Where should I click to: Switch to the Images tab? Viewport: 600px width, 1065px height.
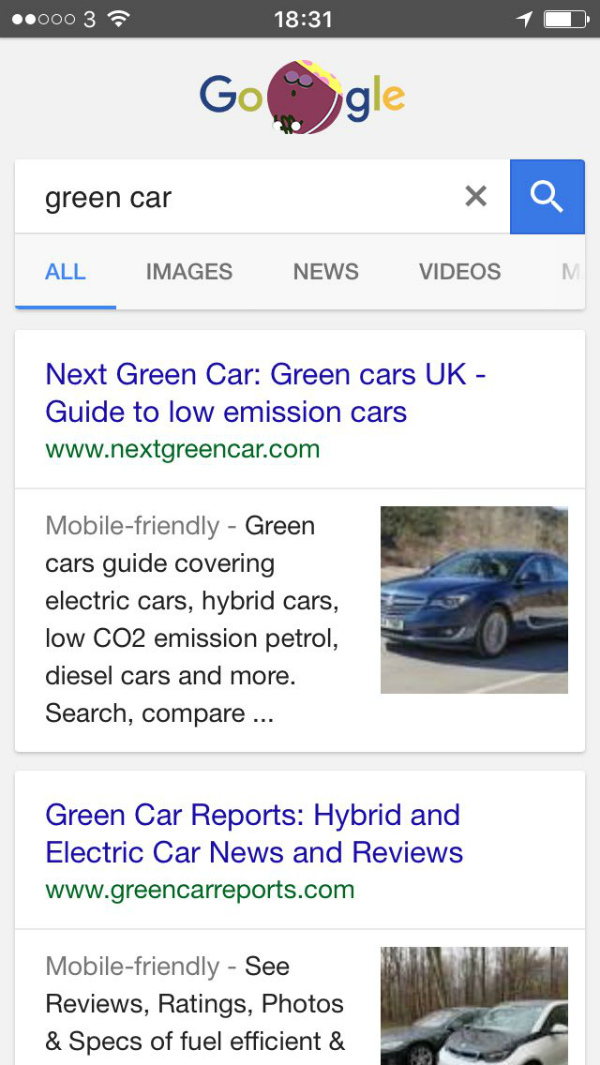point(189,272)
